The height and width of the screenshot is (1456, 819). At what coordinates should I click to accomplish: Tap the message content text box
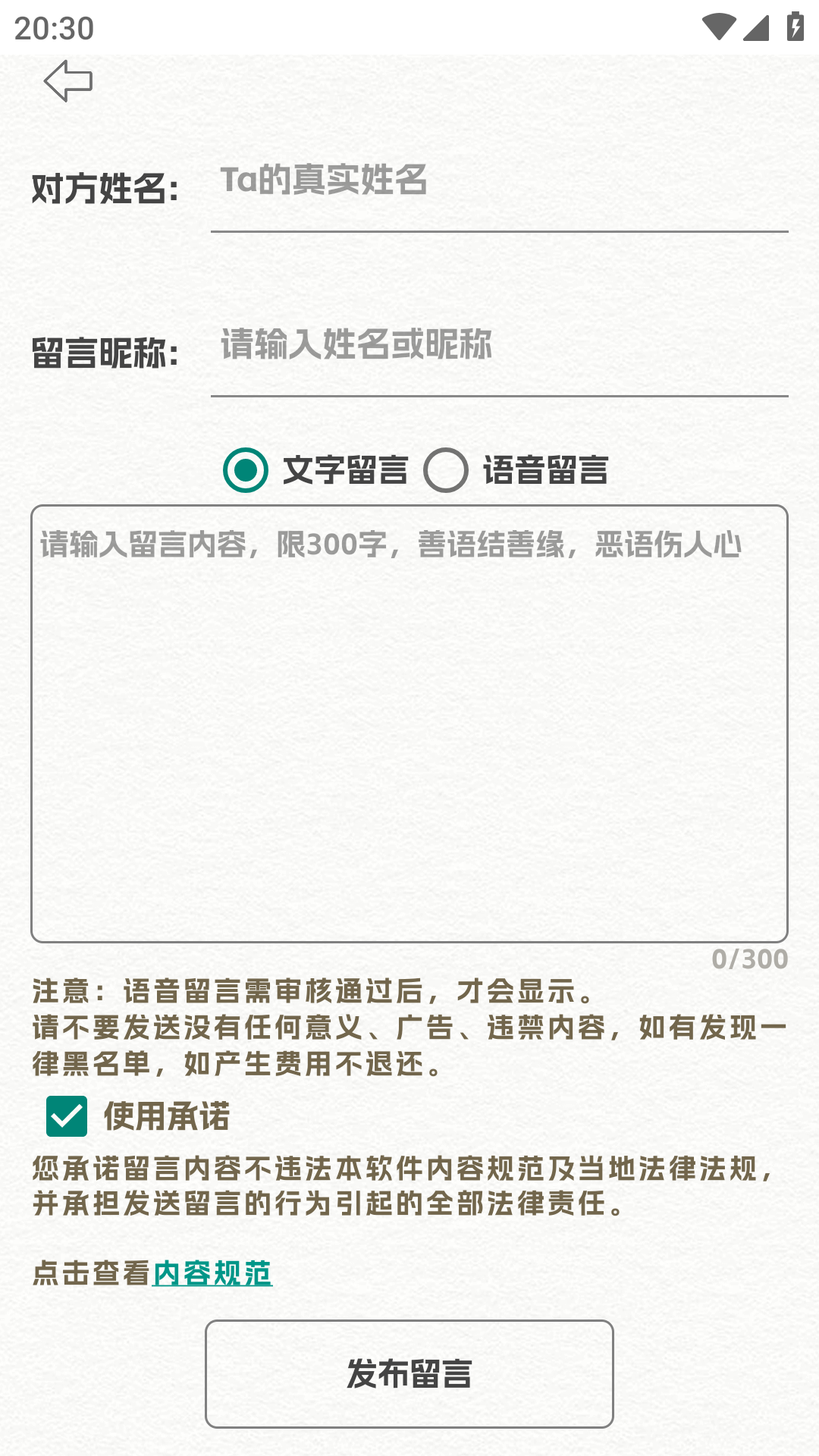[x=409, y=724]
